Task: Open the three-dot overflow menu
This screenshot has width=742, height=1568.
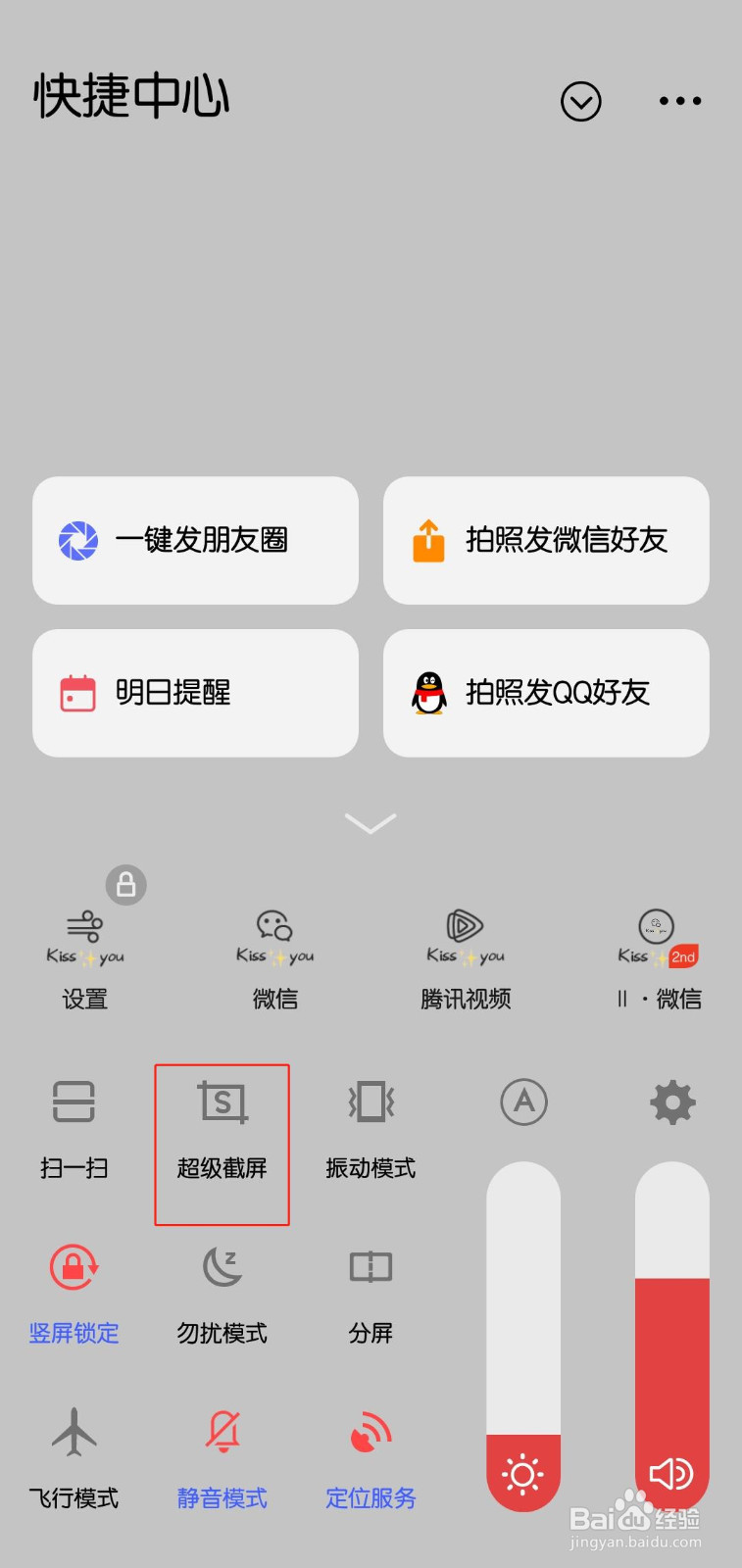Action: tap(678, 101)
